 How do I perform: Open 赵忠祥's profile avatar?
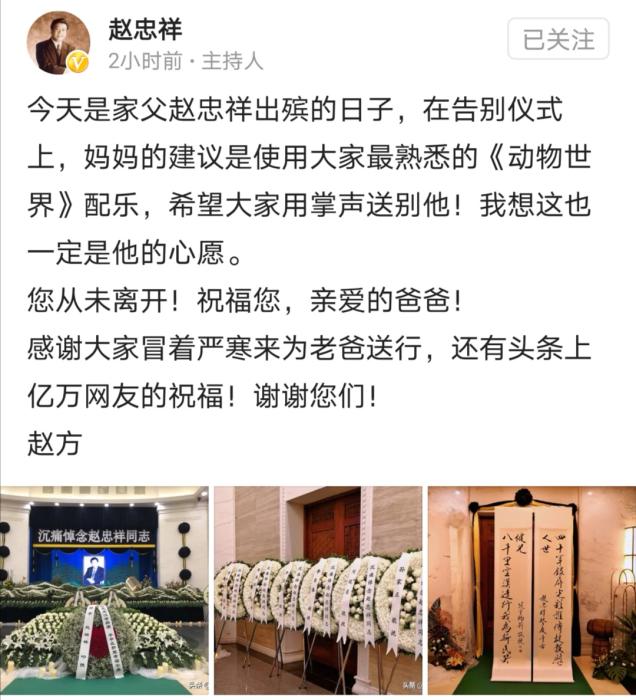[x=57, y=41]
